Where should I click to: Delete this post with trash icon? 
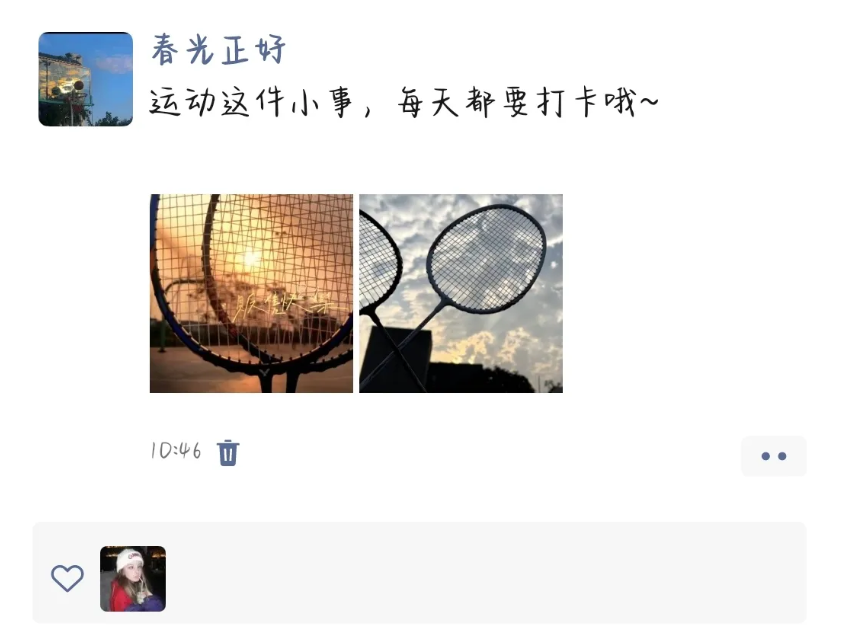[229, 453]
